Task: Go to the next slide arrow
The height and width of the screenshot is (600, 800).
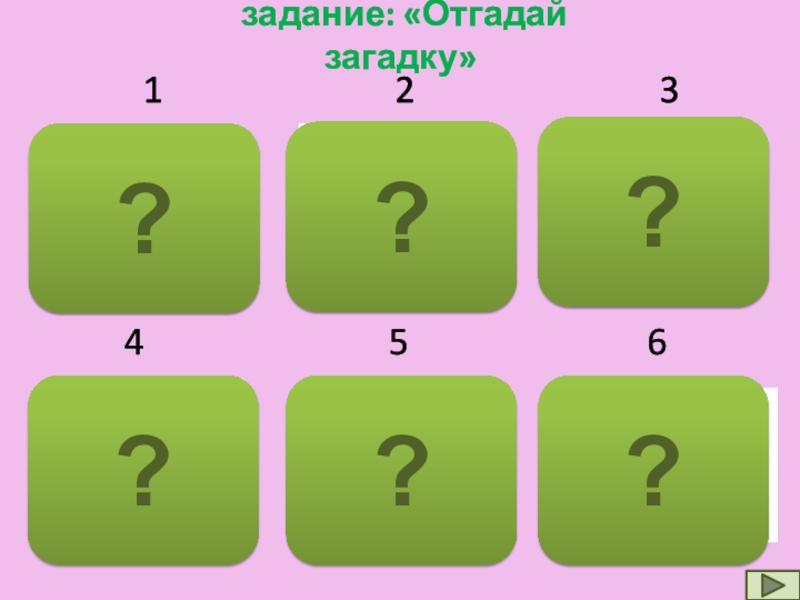Action: point(772,586)
